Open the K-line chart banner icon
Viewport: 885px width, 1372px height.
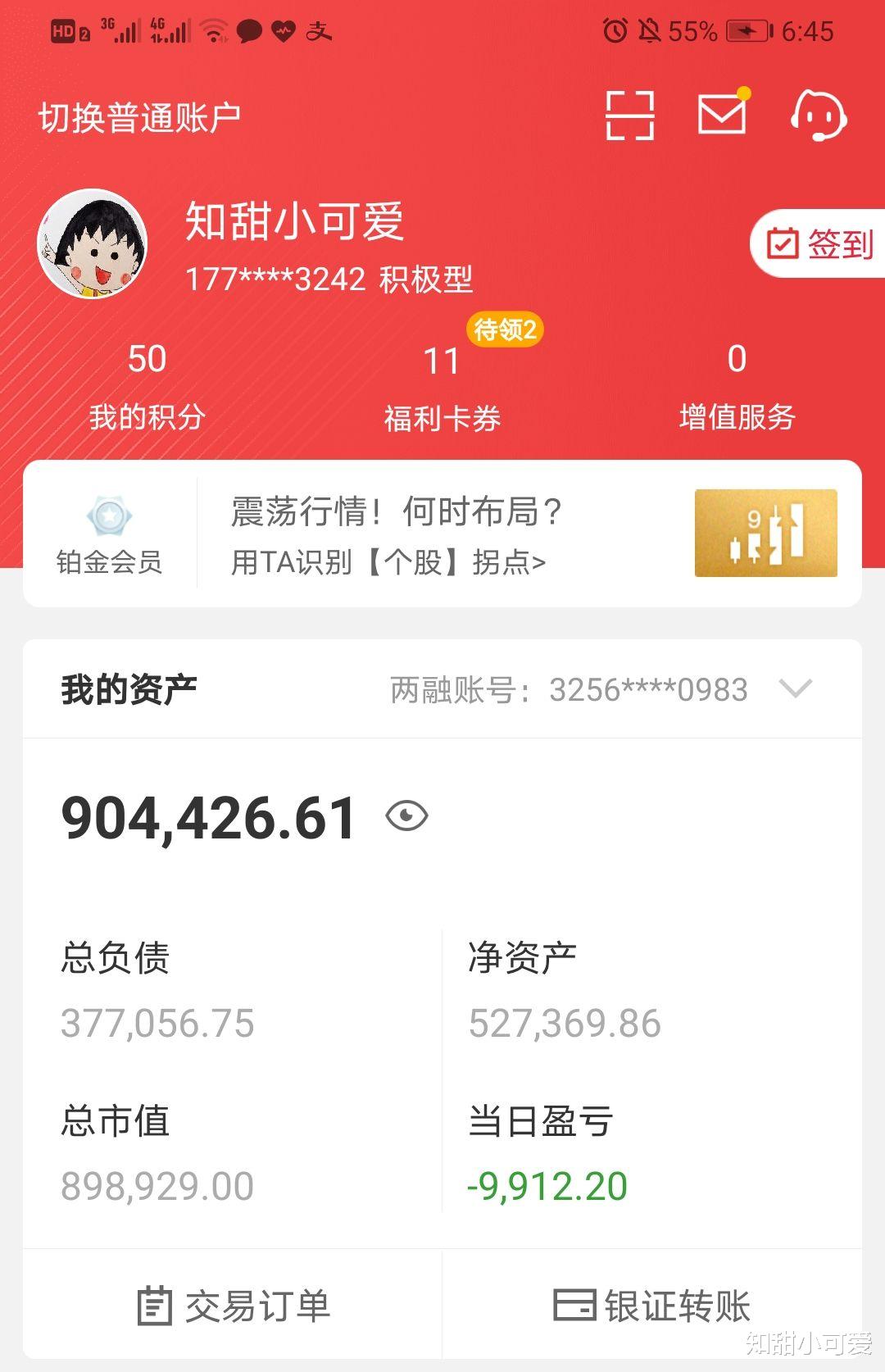(x=765, y=533)
